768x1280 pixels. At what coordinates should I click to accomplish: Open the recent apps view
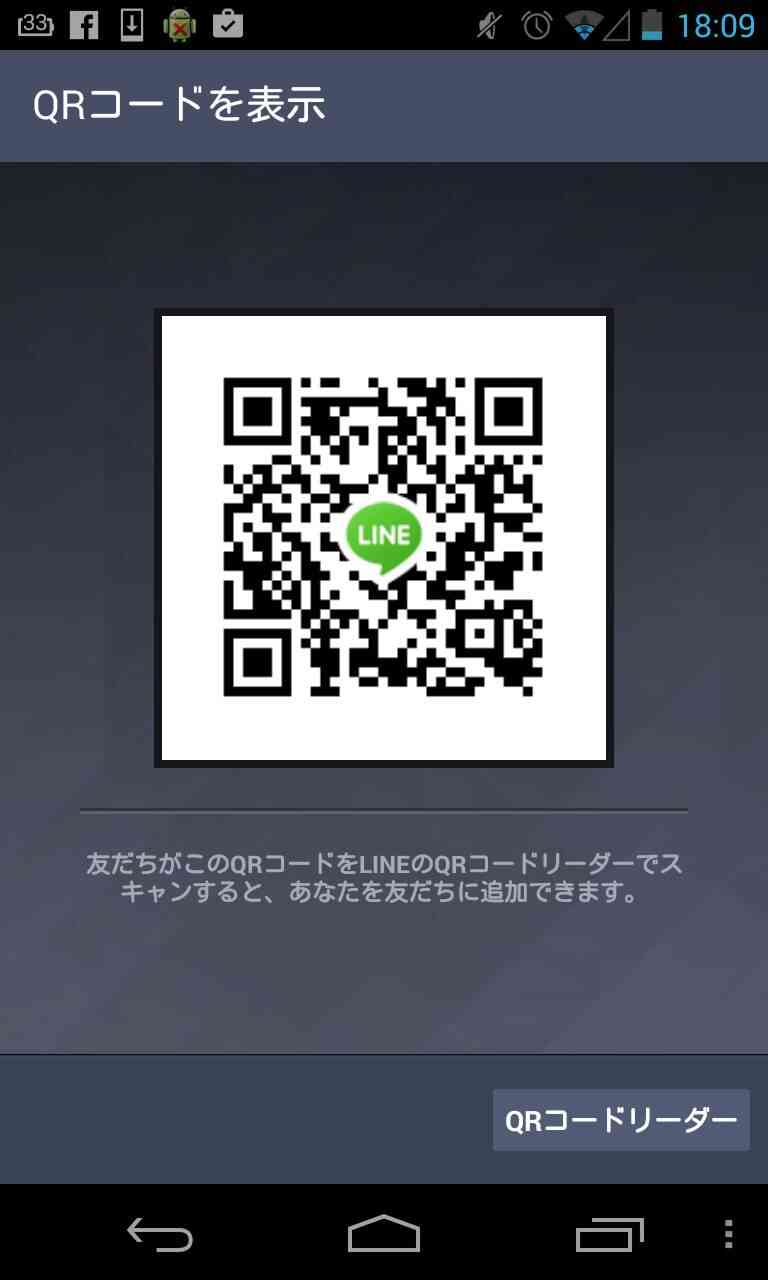pyautogui.click(x=610, y=1234)
